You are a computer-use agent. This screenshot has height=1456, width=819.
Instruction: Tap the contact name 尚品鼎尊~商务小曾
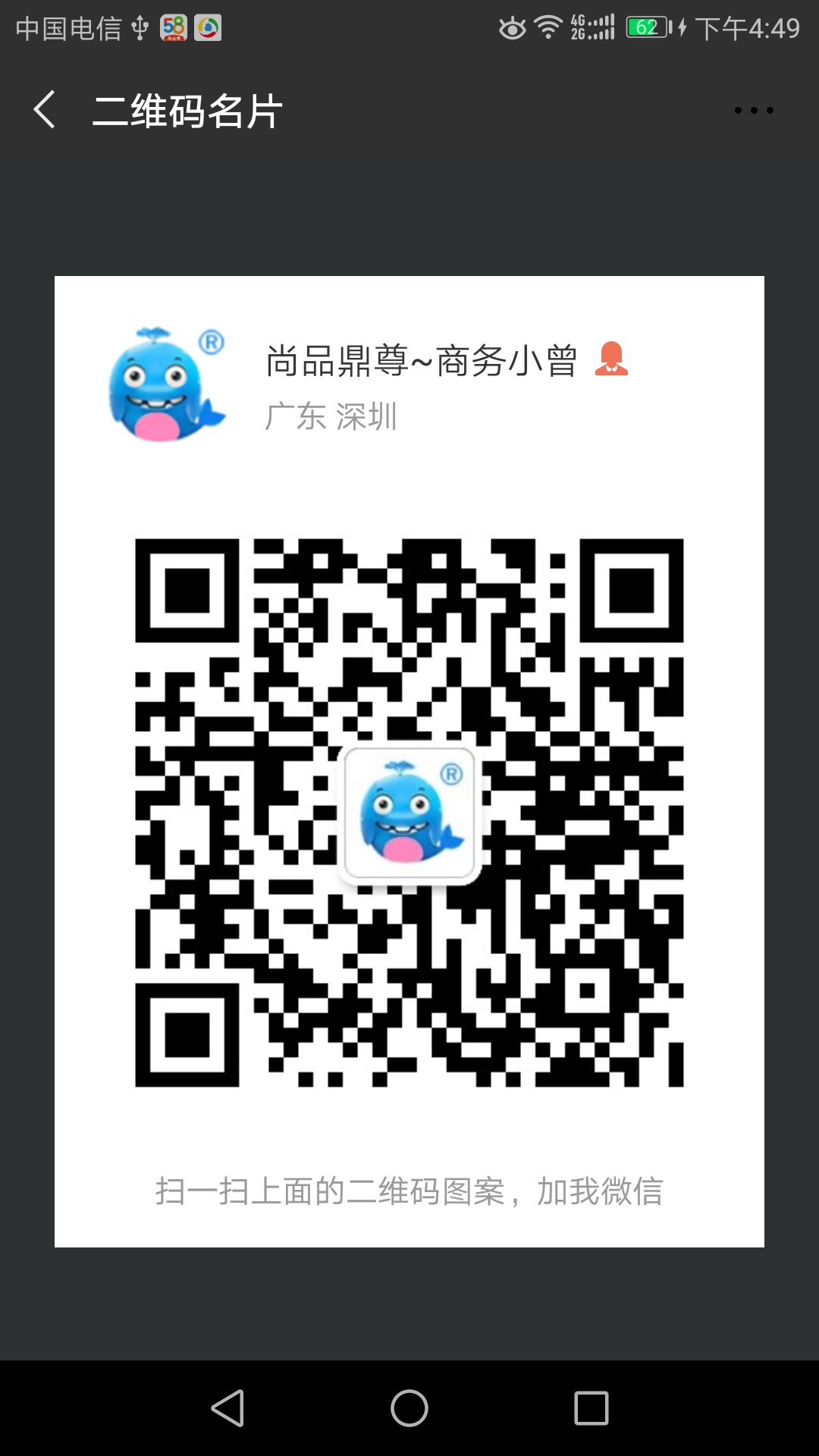[x=421, y=362]
